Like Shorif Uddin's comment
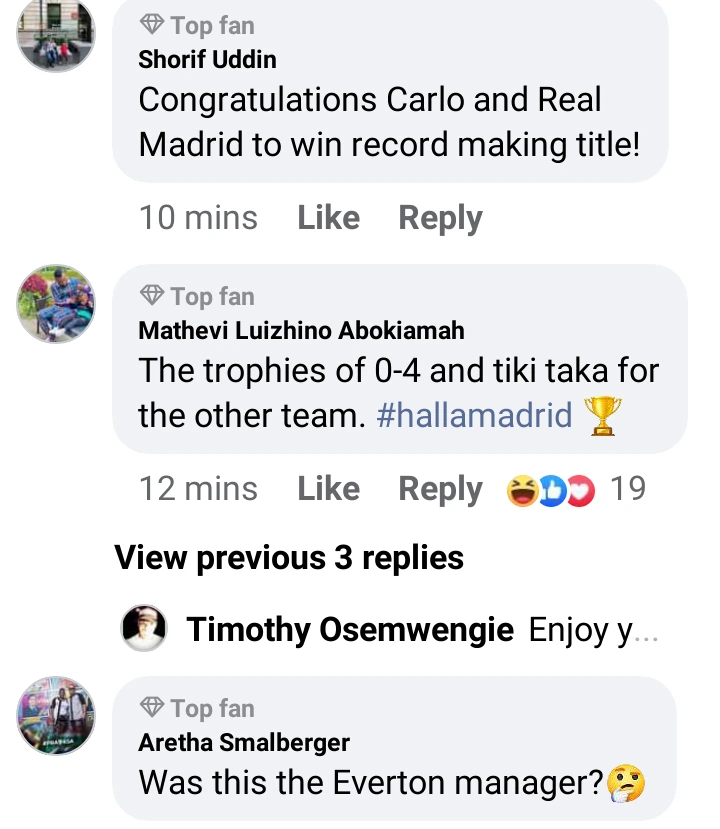Image resolution: width=720 pixels, height=829 pixels. pyautogui.click(x=328, y=218)
